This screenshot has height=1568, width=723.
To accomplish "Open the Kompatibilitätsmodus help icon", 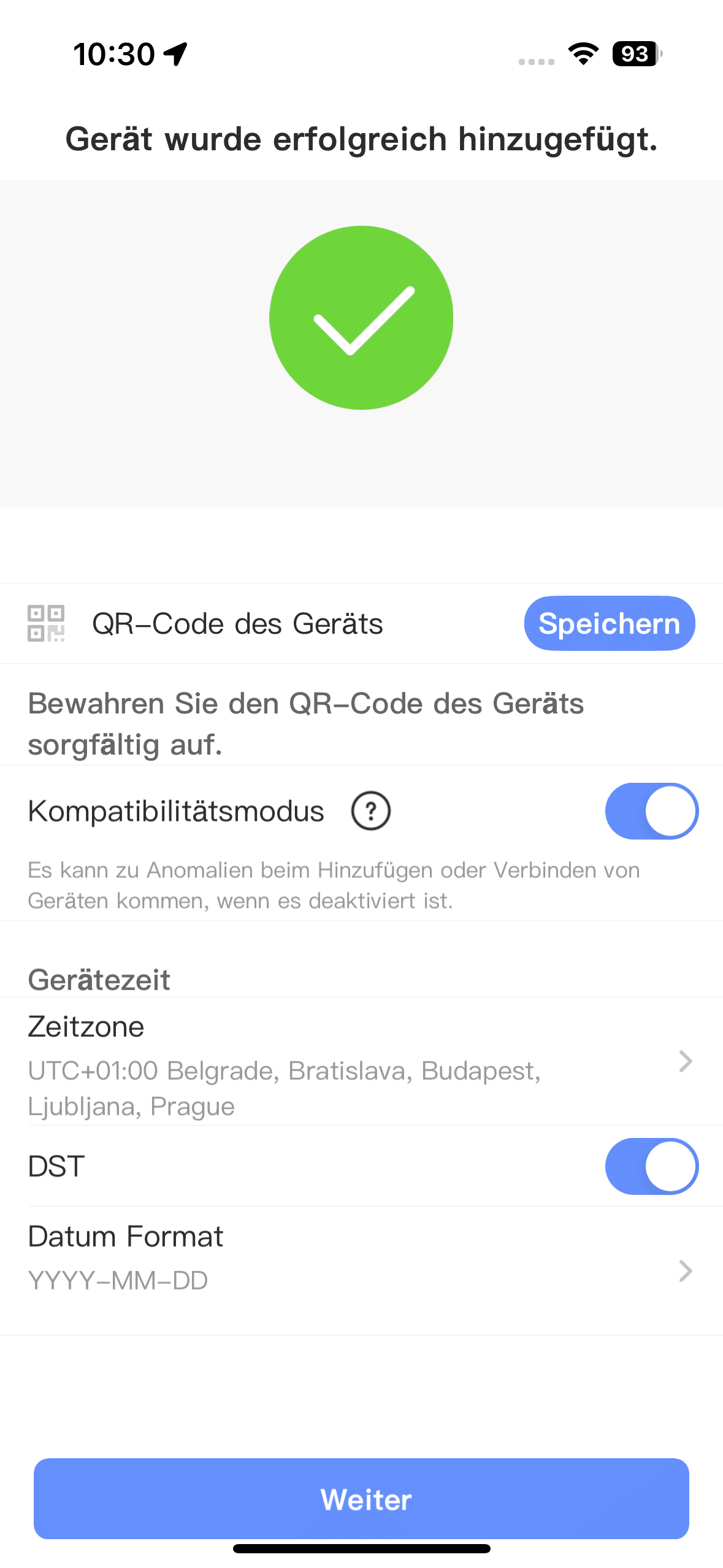I will (x=370, y=811).
